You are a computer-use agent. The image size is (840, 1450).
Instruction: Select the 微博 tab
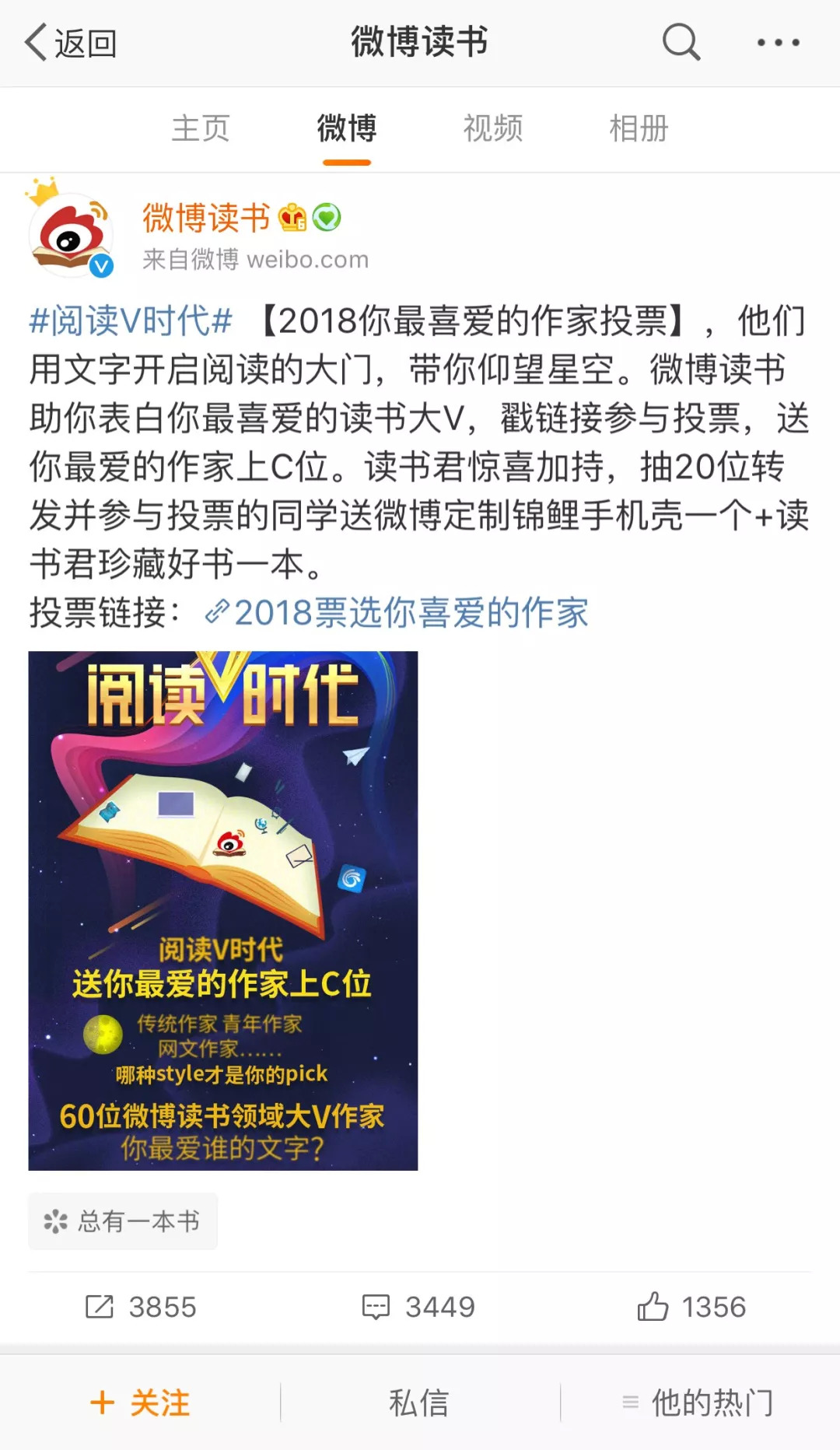point(347,128)
